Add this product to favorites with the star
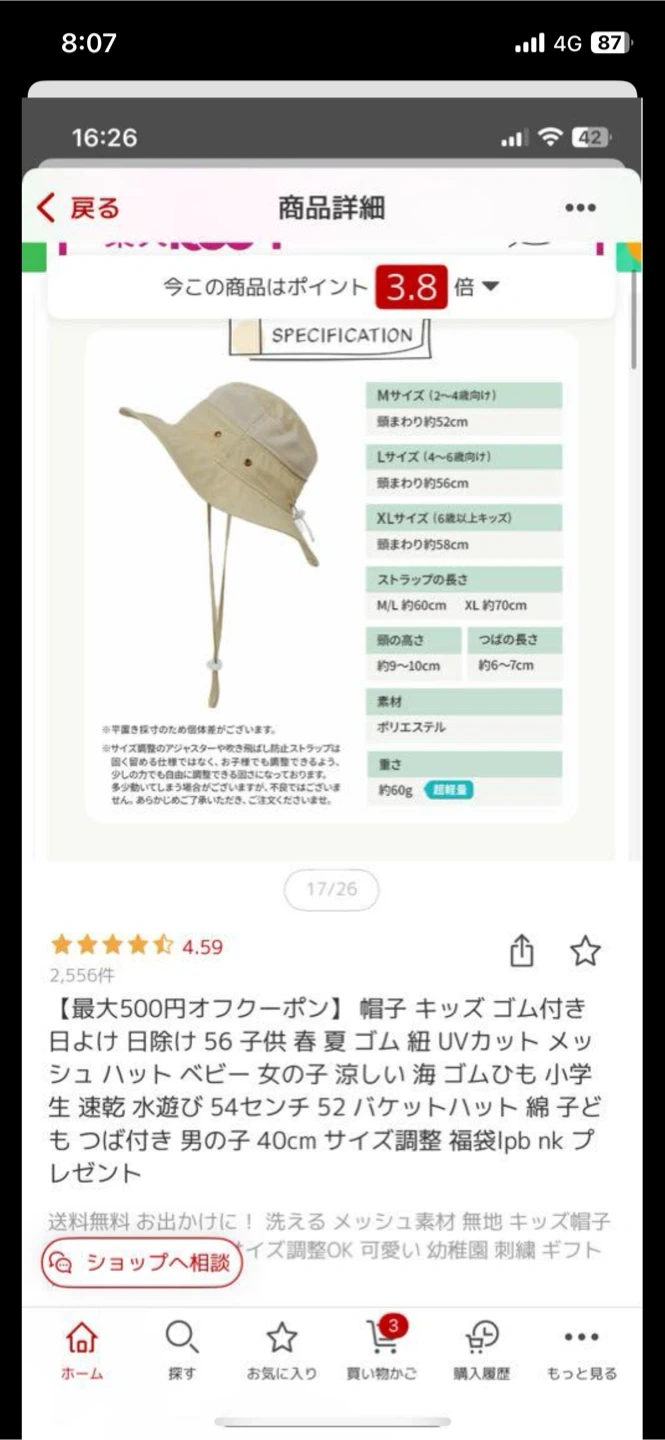Viewport: 665px width, 1440px height. [585, 951]
